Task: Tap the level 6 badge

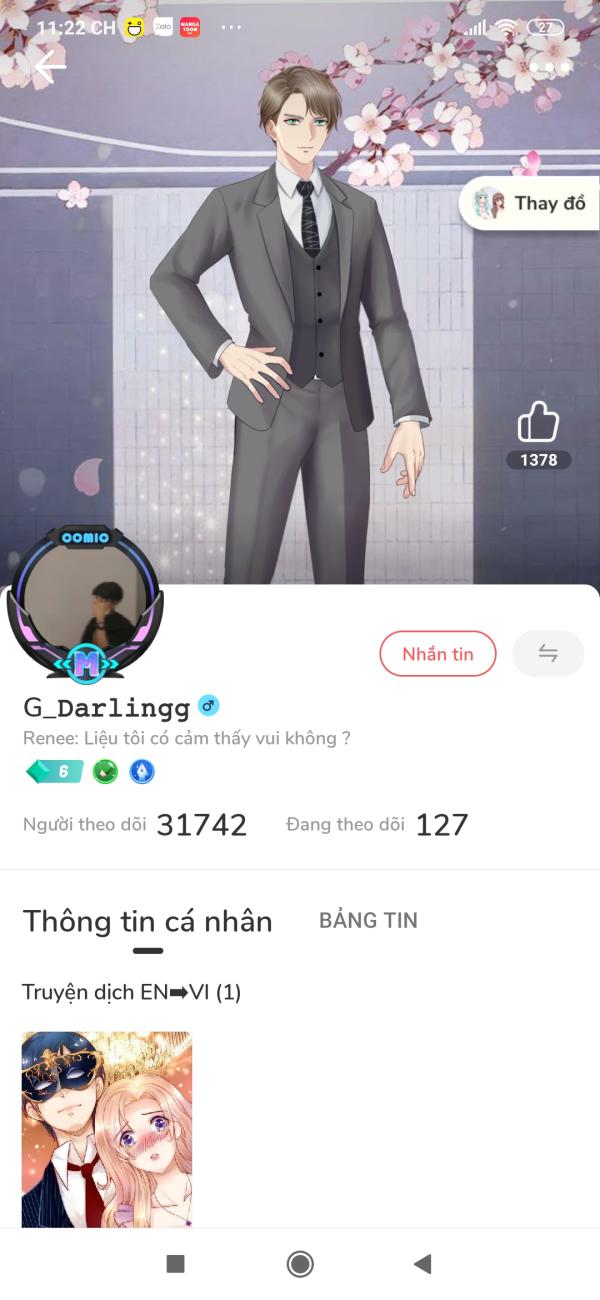Action: click(x=55, y=771)
